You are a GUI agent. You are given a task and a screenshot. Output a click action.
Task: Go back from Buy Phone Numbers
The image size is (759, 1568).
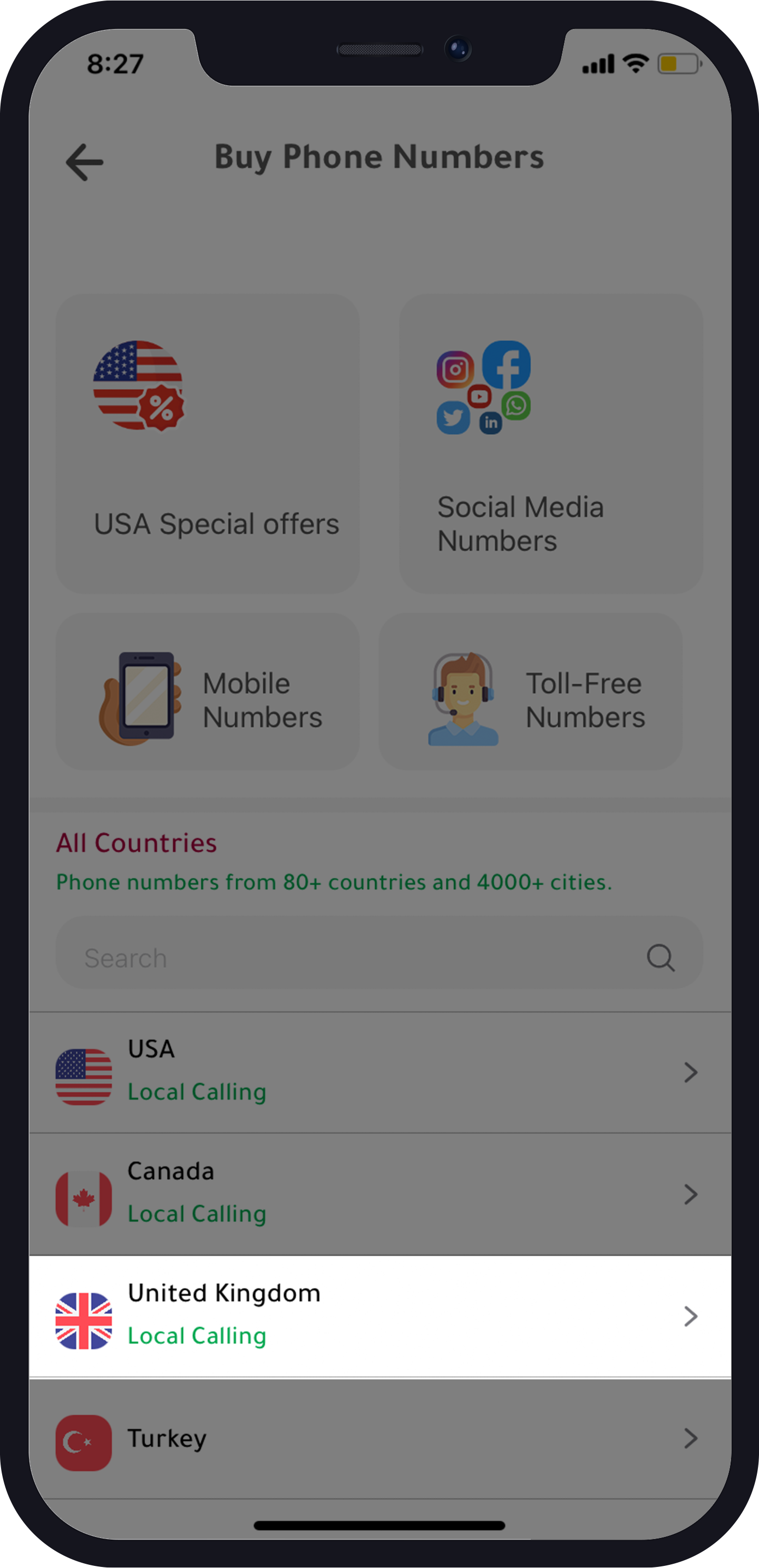[85, 162]
